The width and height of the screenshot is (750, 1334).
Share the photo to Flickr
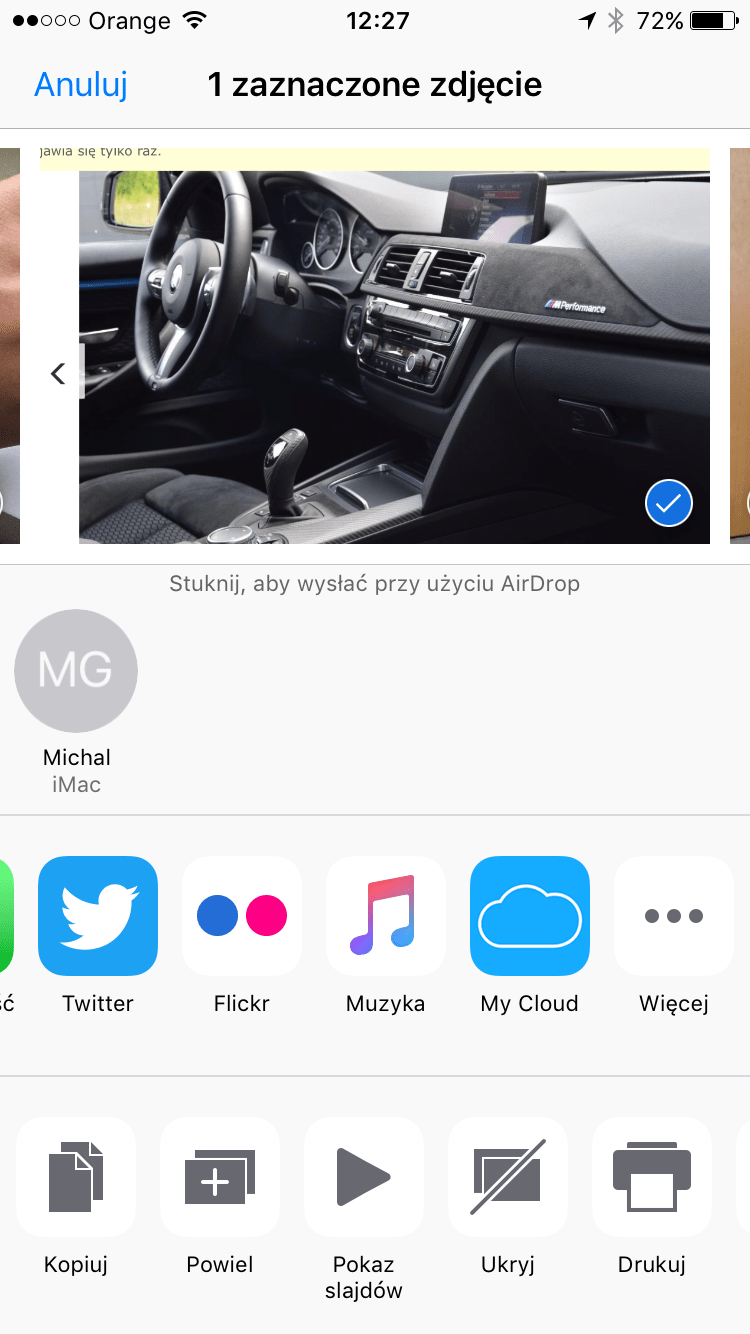pos(242,916)
